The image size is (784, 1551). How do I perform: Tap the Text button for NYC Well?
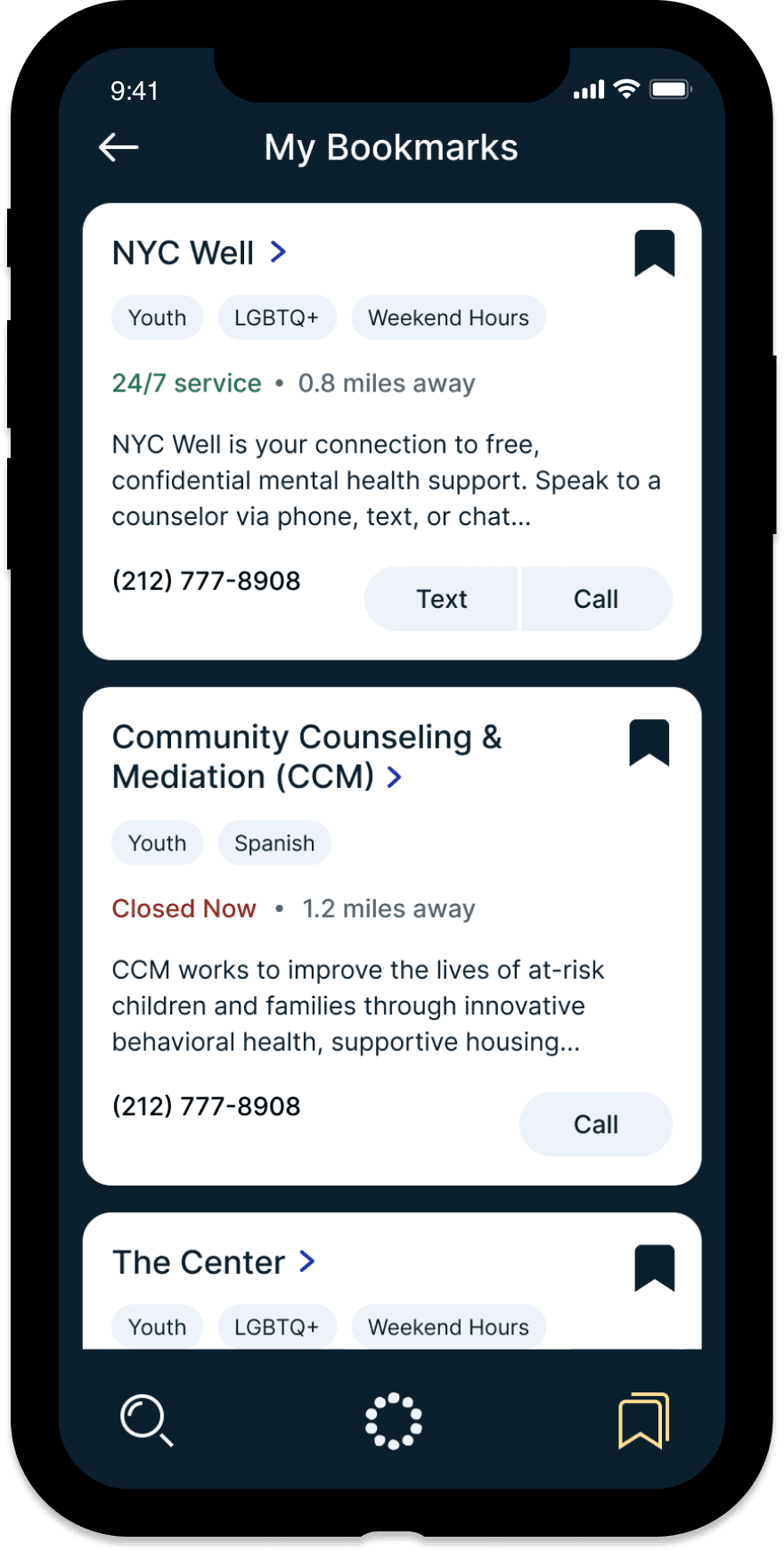441,598
